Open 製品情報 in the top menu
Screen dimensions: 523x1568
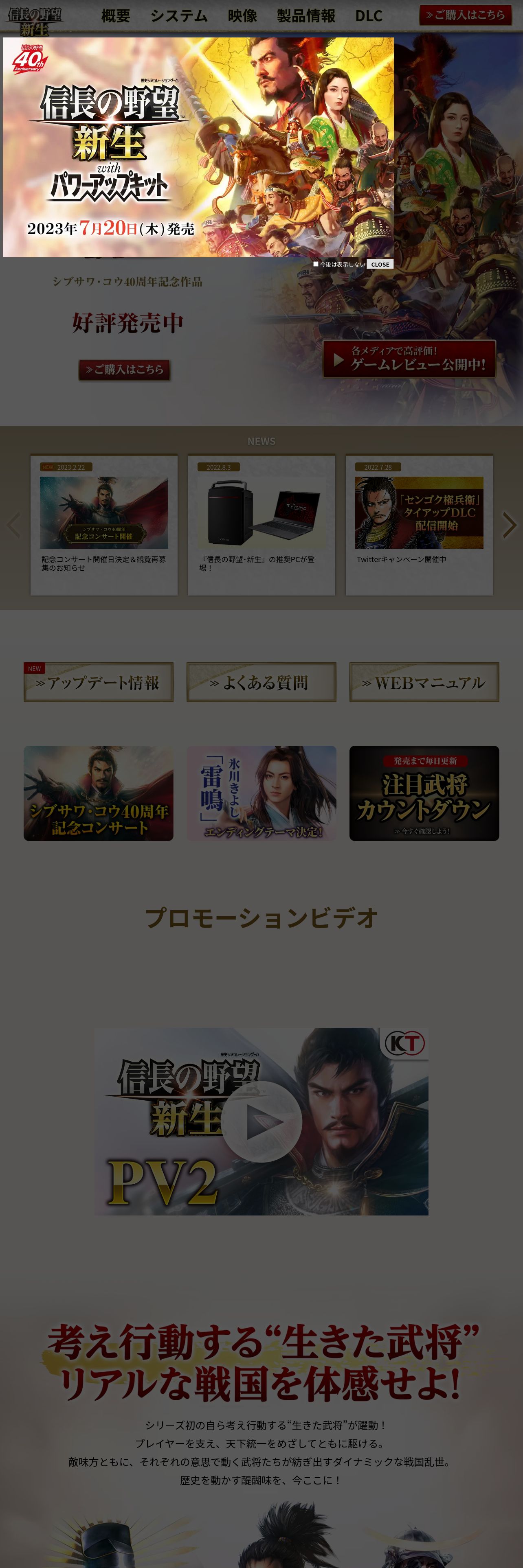coord(305,16)
